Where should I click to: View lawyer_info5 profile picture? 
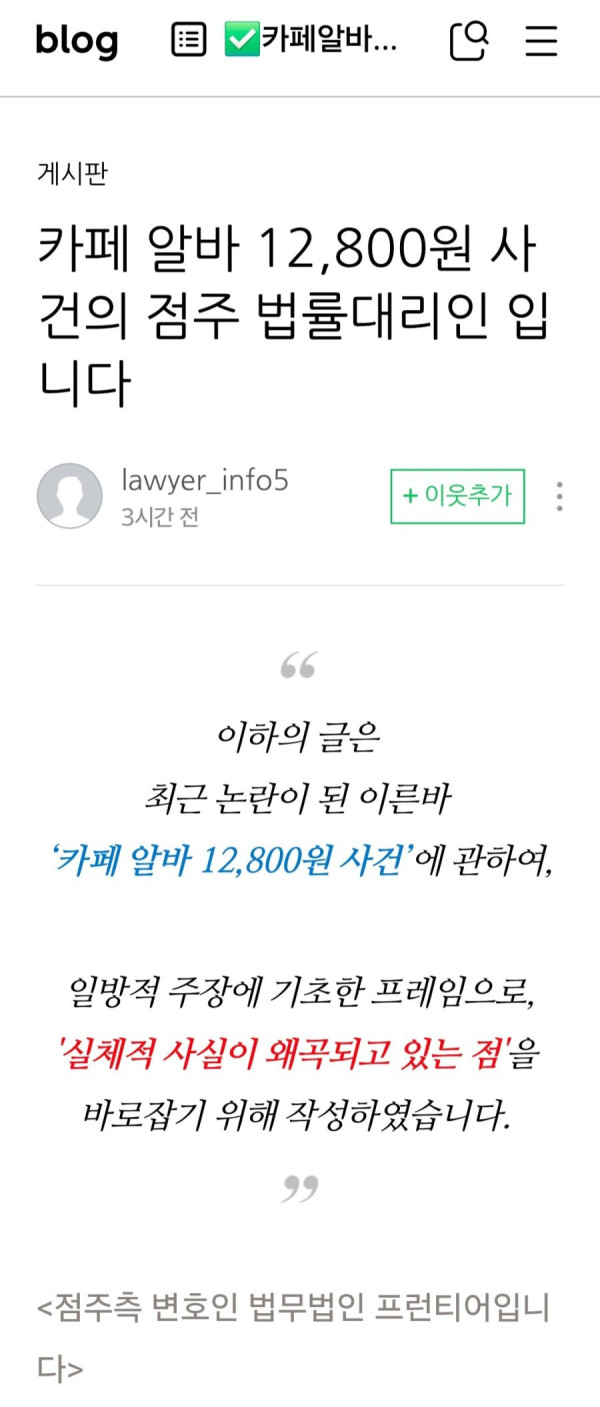pos(69,496)
